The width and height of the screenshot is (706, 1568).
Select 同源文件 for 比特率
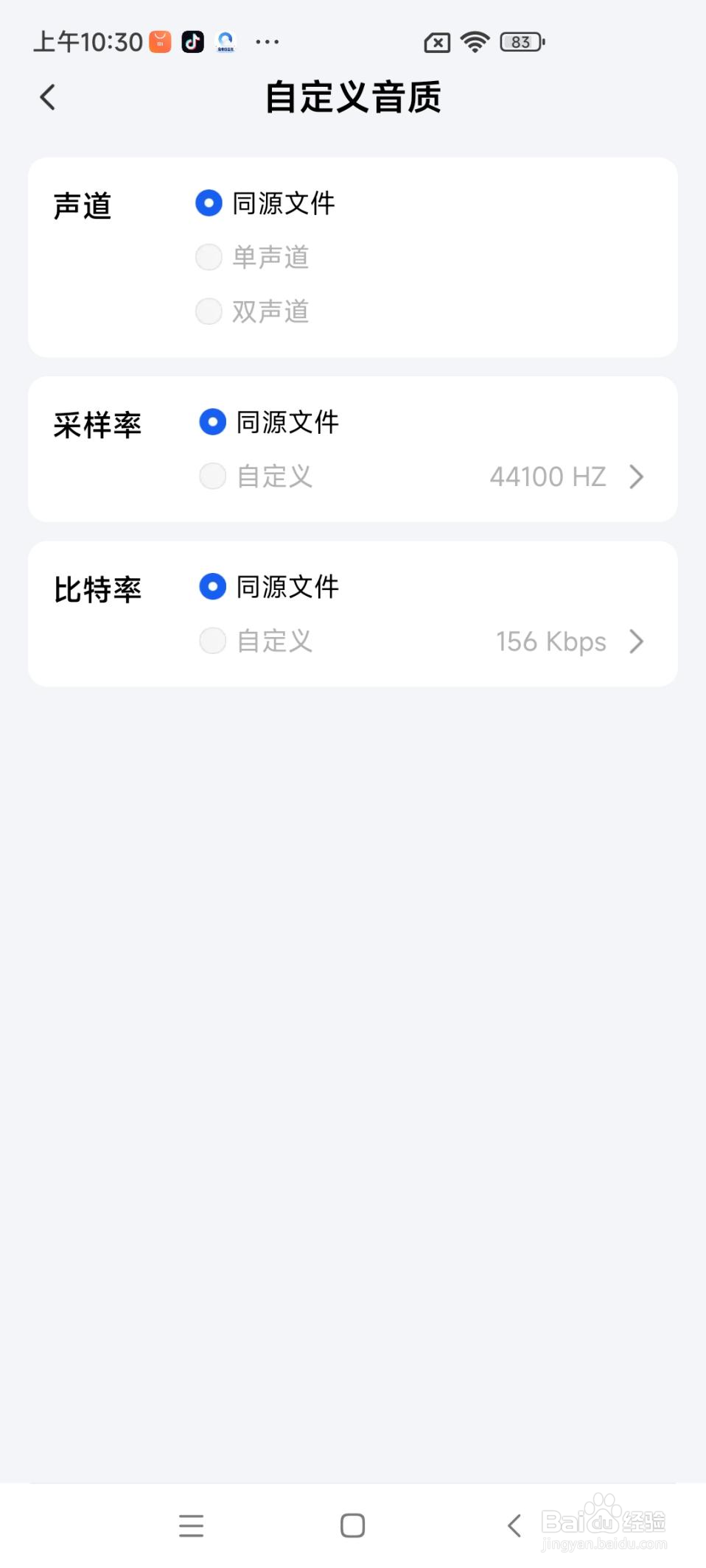click(212, 587)
